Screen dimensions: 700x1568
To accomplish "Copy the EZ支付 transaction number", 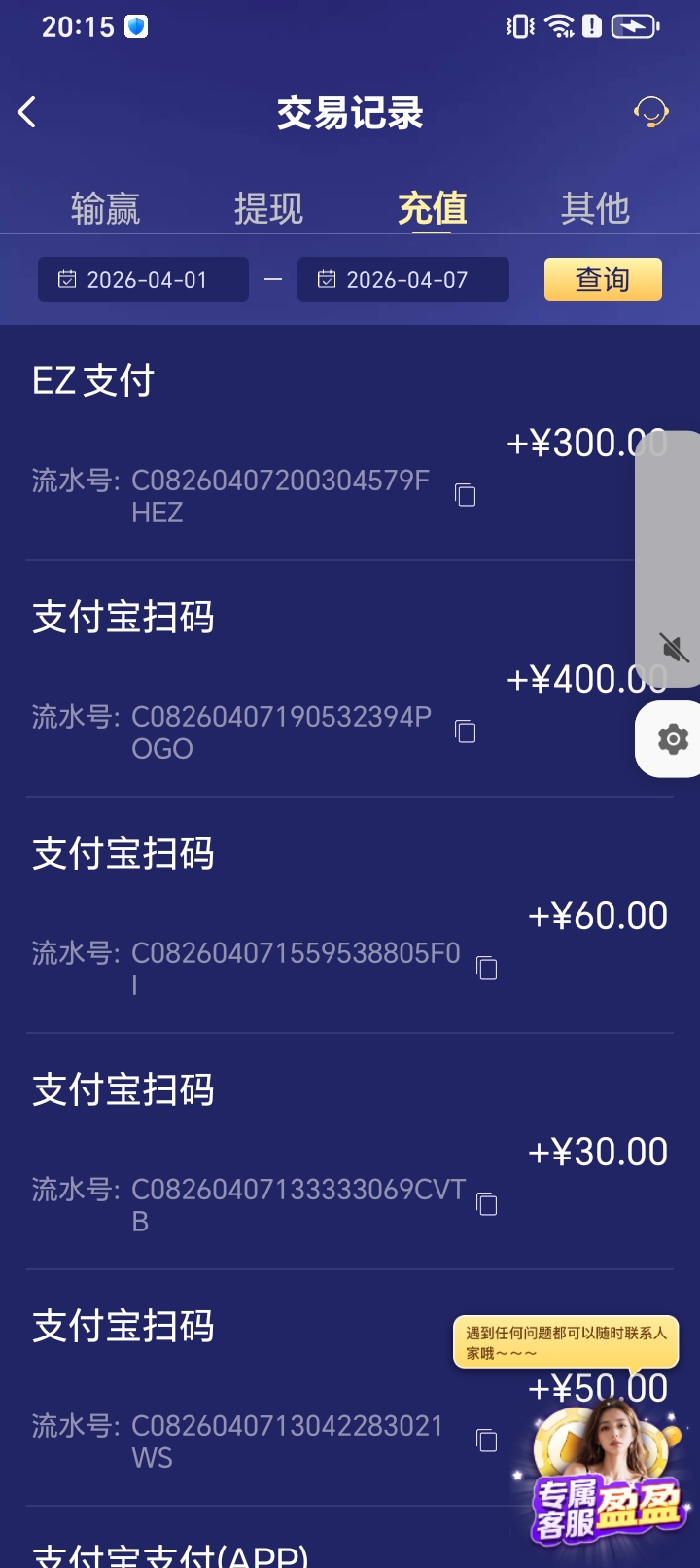I will 465,495.
